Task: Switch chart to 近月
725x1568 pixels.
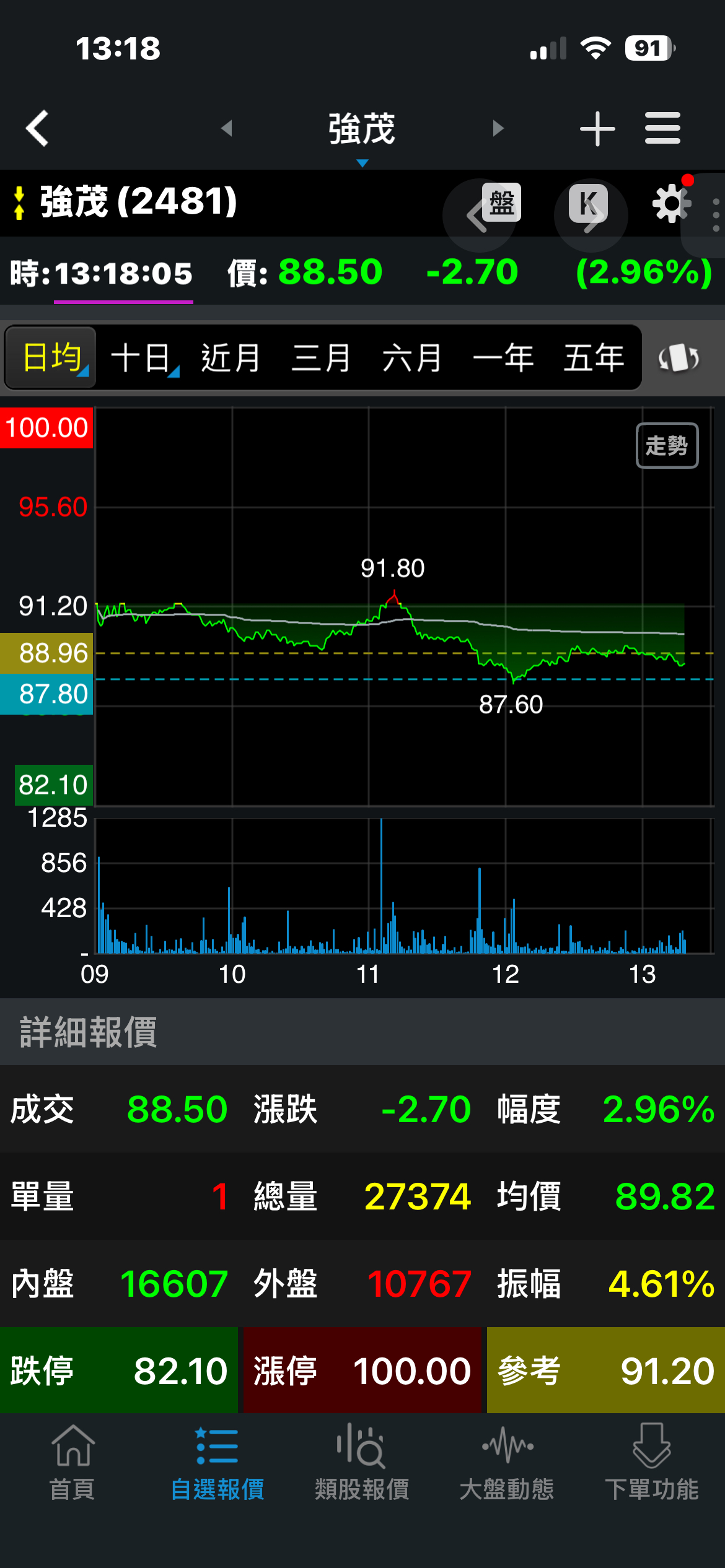Action: point(231,358)
